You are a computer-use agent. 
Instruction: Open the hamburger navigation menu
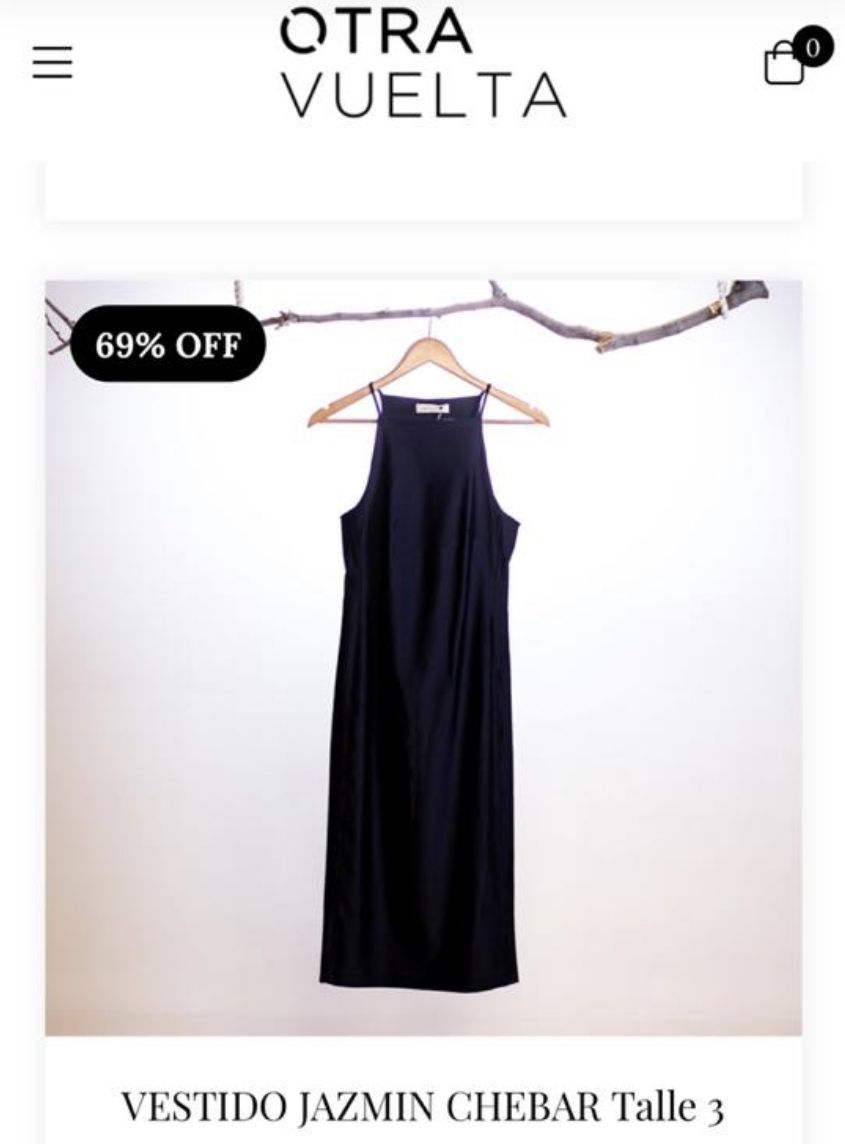tap(52, 63)
